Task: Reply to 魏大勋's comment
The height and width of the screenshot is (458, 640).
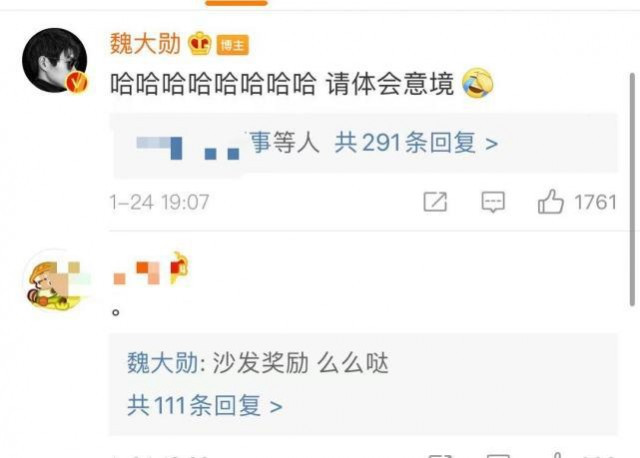Action: [493, 203]
